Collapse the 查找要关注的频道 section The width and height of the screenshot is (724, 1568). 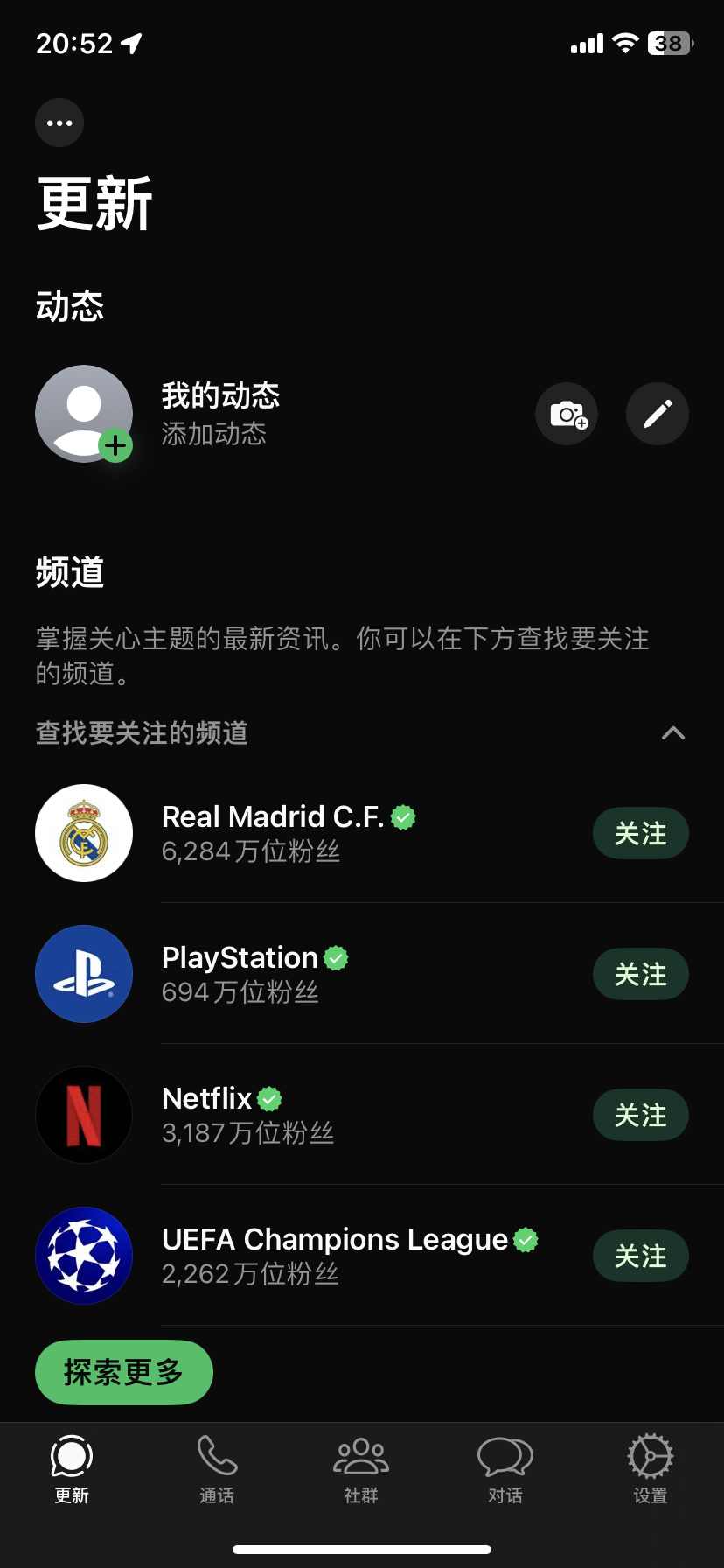pyautogui.click(x=673, y=733)
